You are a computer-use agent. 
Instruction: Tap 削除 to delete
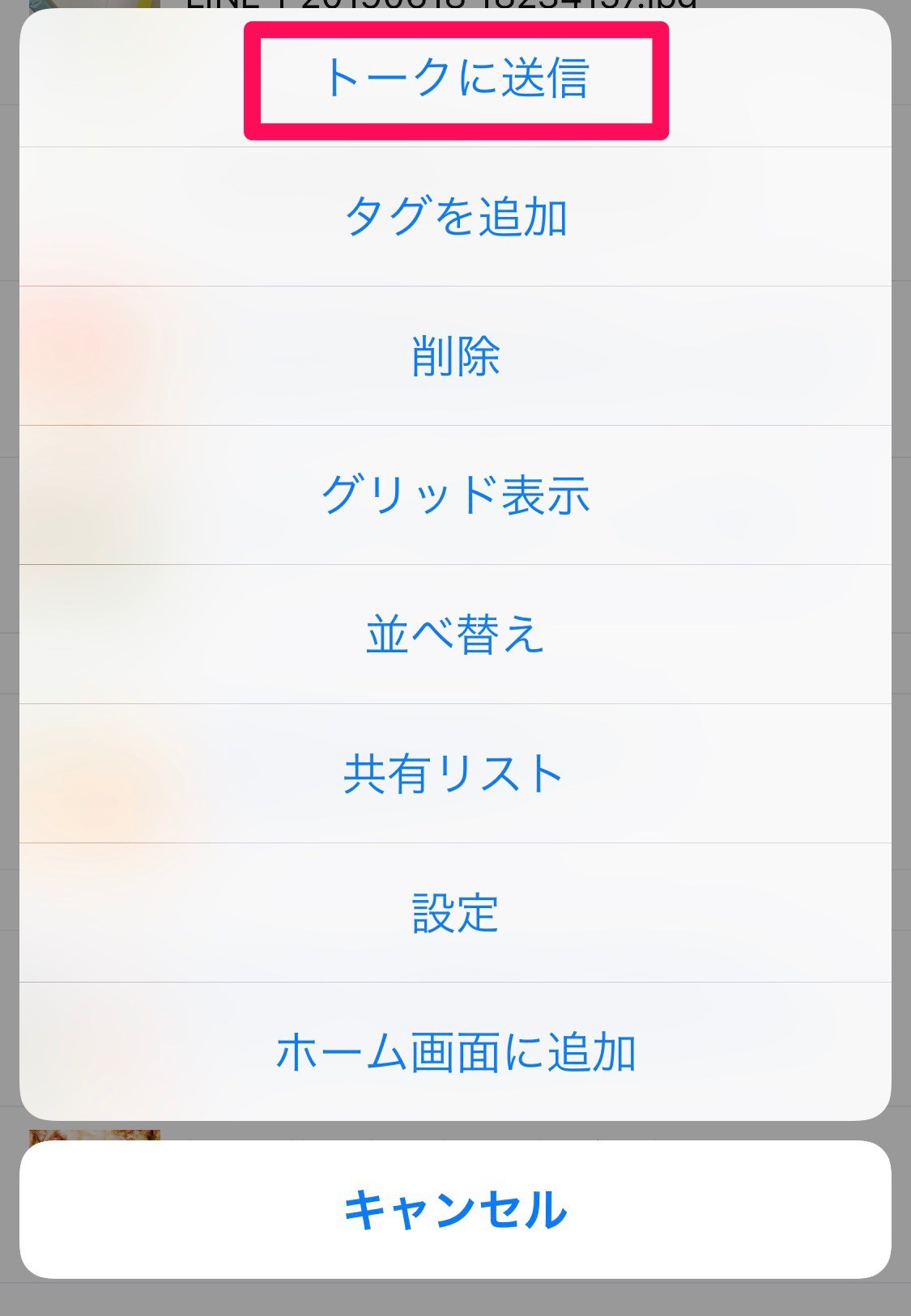pyautogui.click(x=456, y=356)
